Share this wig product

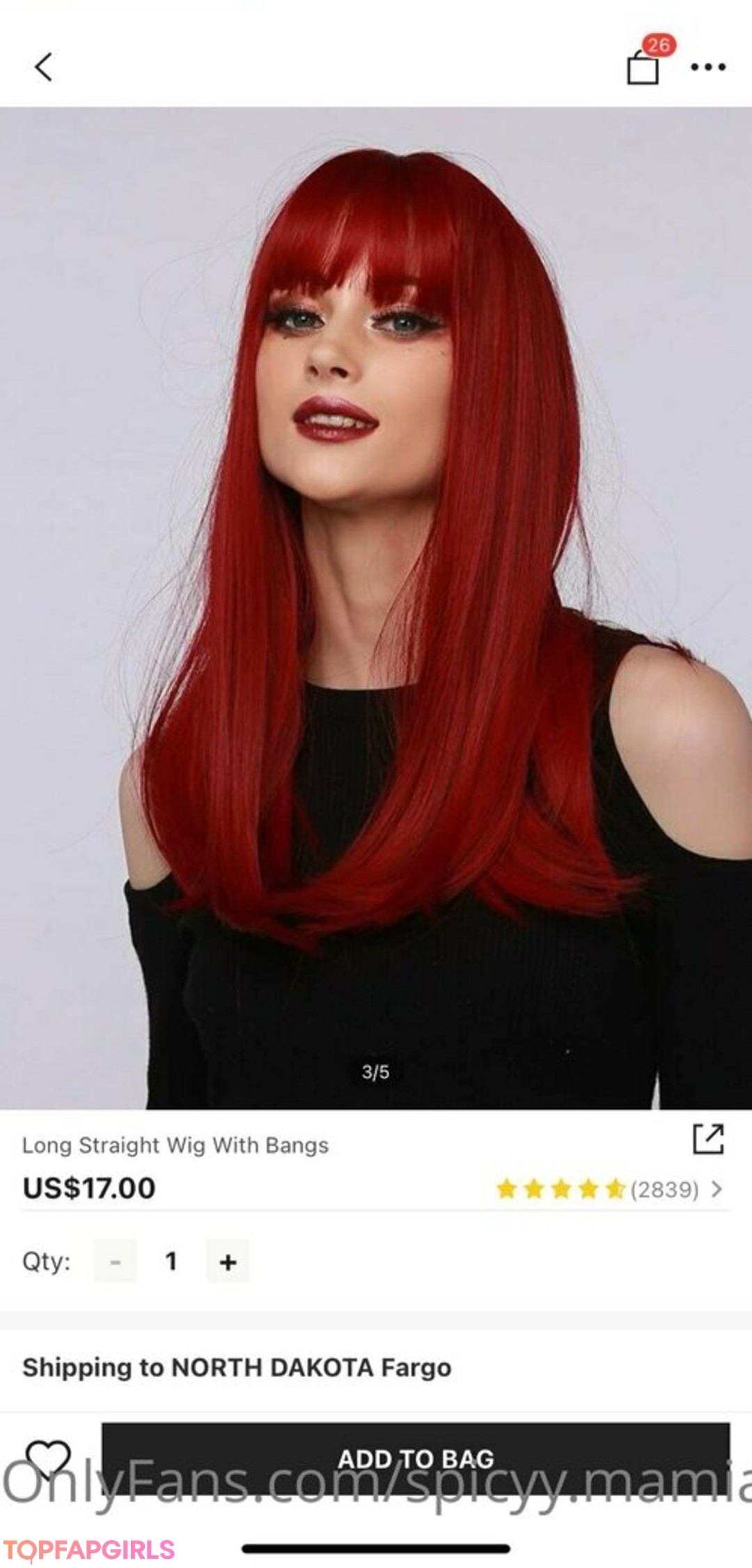coord(708,1139)
